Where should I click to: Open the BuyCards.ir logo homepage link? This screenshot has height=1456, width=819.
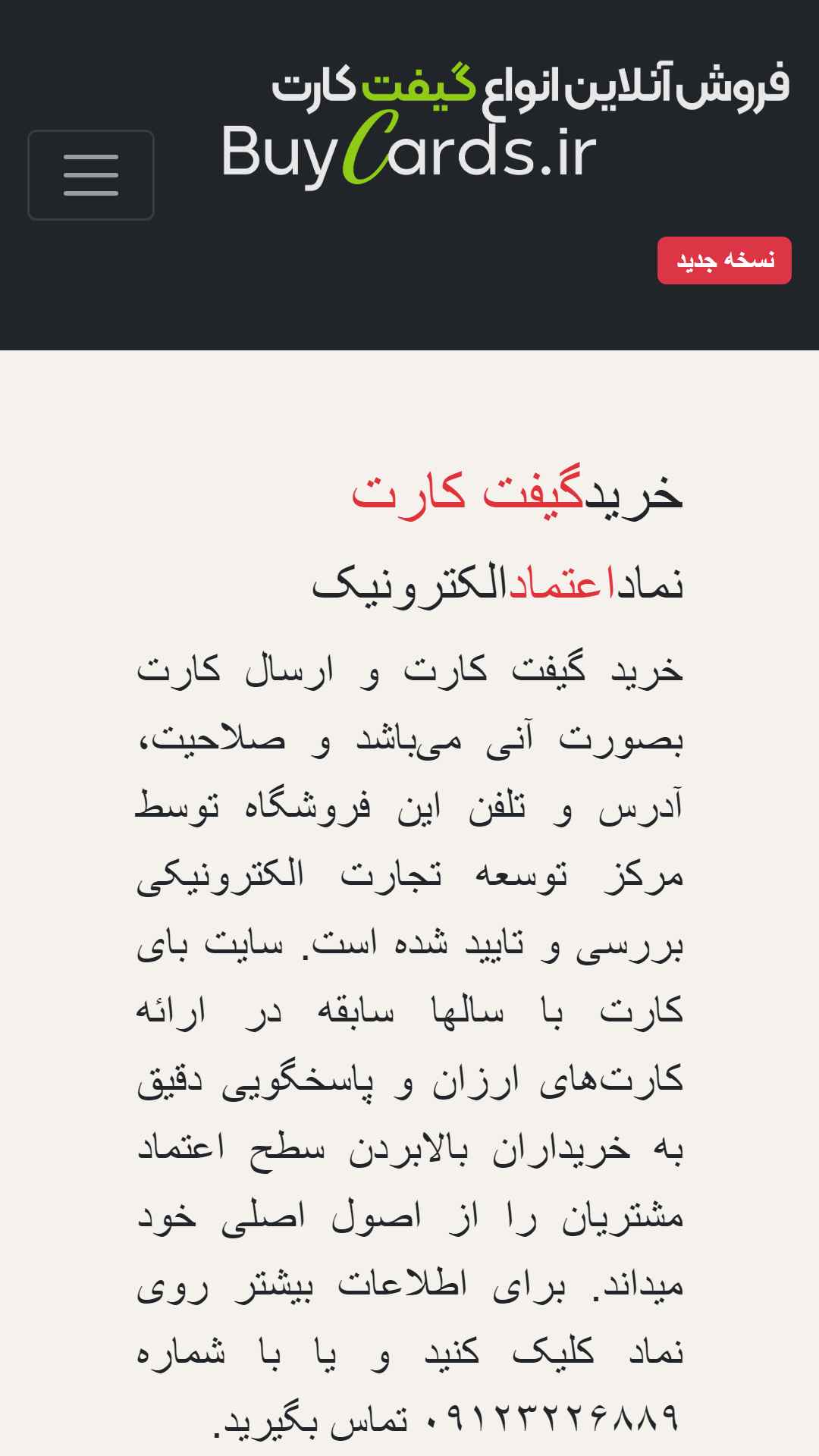[505, 127]
